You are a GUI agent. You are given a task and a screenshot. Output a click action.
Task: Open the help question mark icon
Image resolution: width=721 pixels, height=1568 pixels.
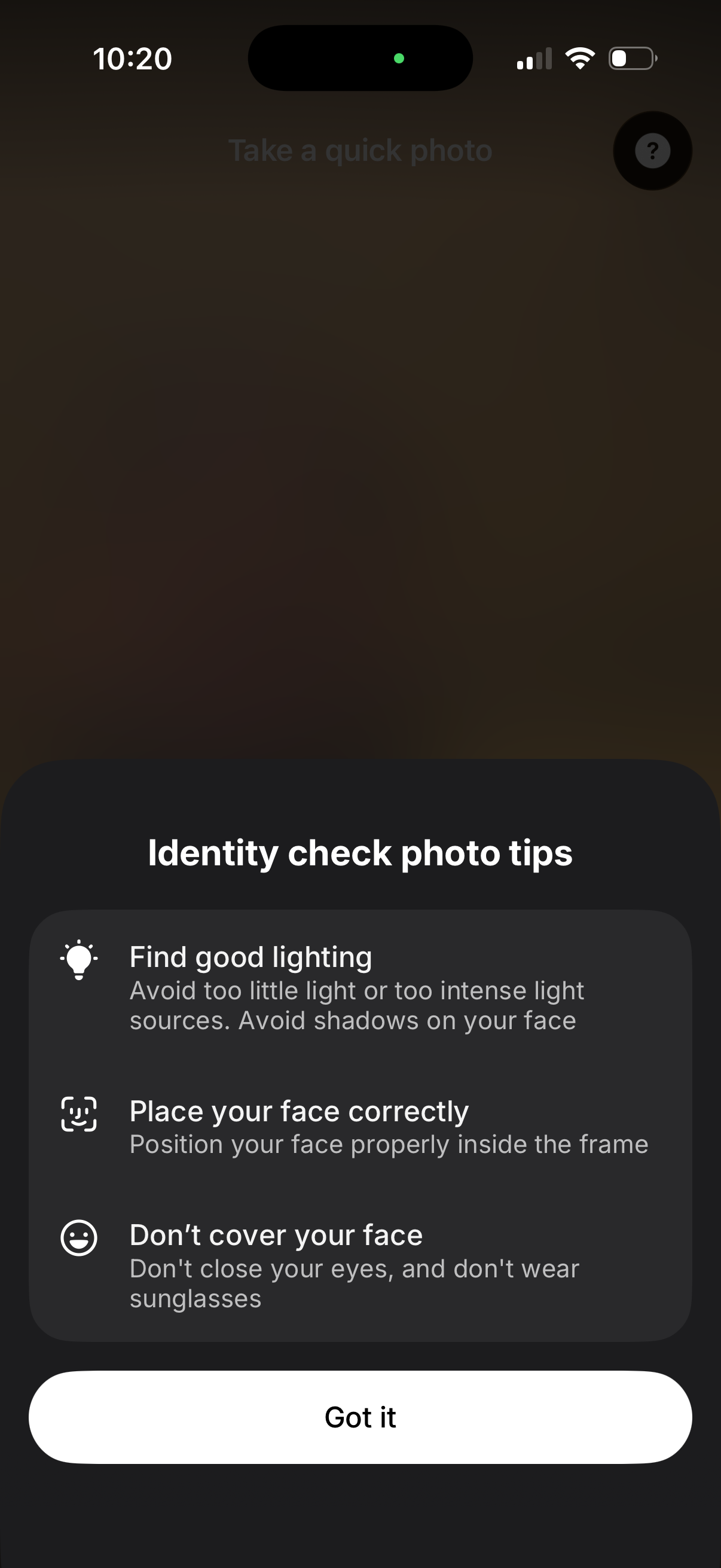point(652,151)
